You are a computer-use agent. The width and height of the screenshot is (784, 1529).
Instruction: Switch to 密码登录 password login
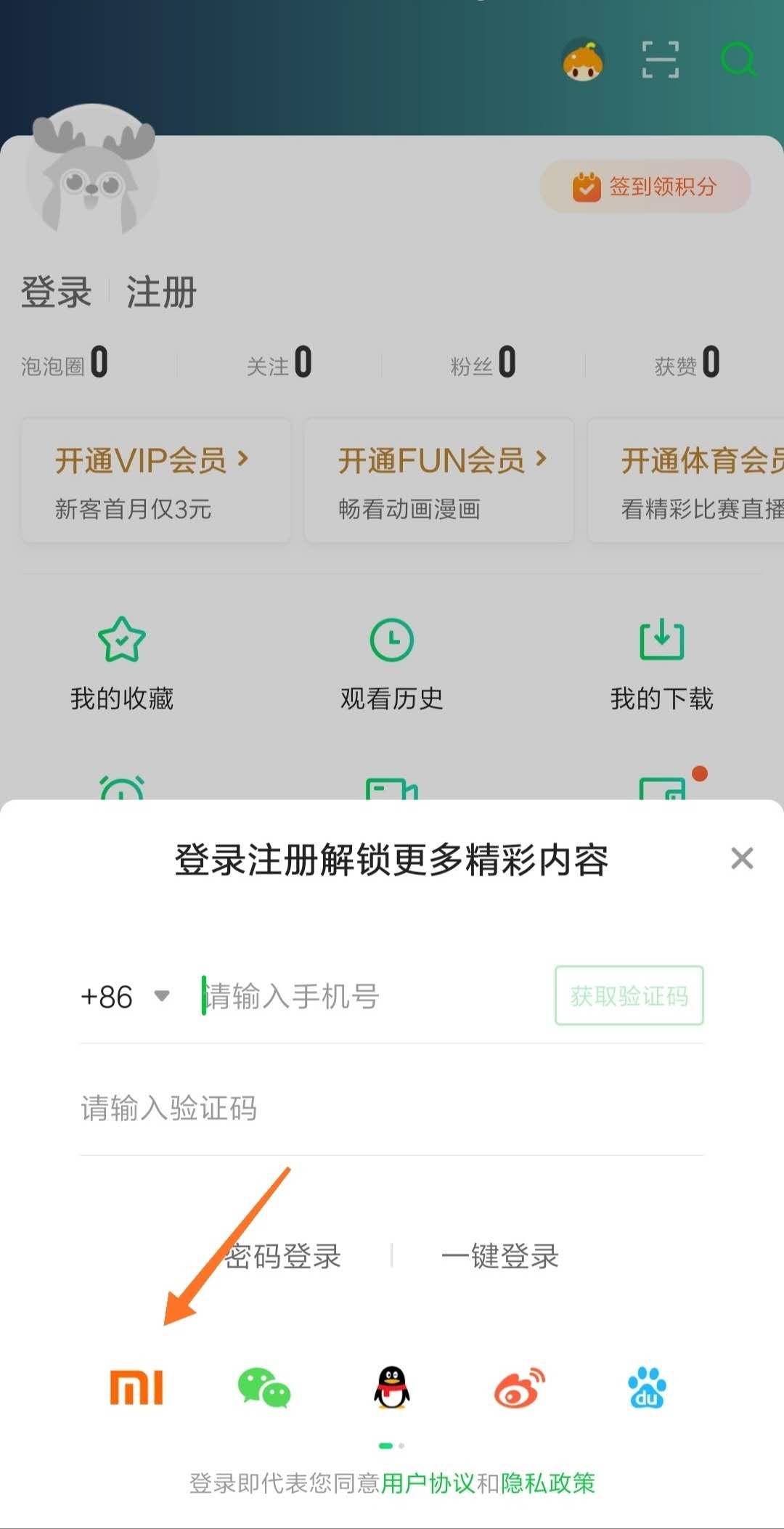pos(283,1256)
